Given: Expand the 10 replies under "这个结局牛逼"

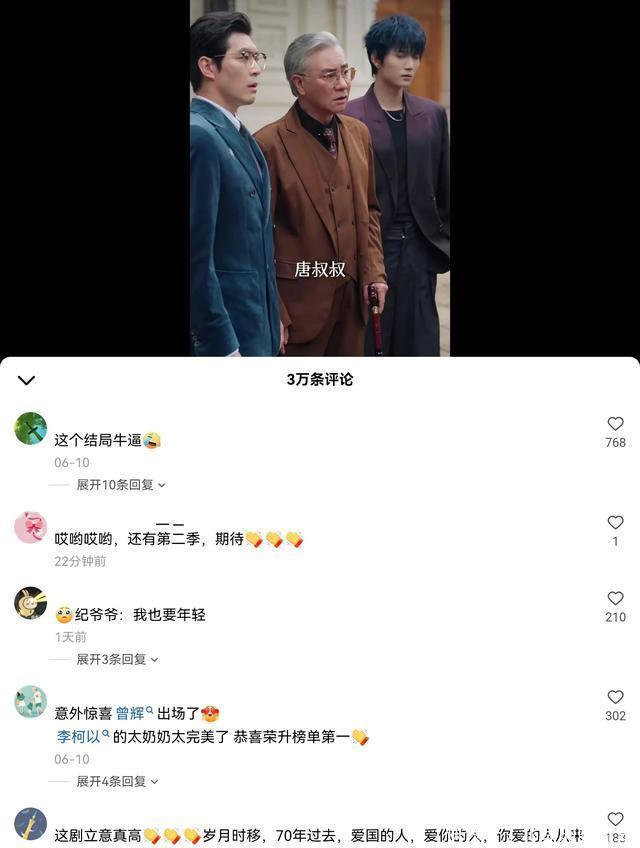Looking at the screenshot, I should click(x=120, y=485).
